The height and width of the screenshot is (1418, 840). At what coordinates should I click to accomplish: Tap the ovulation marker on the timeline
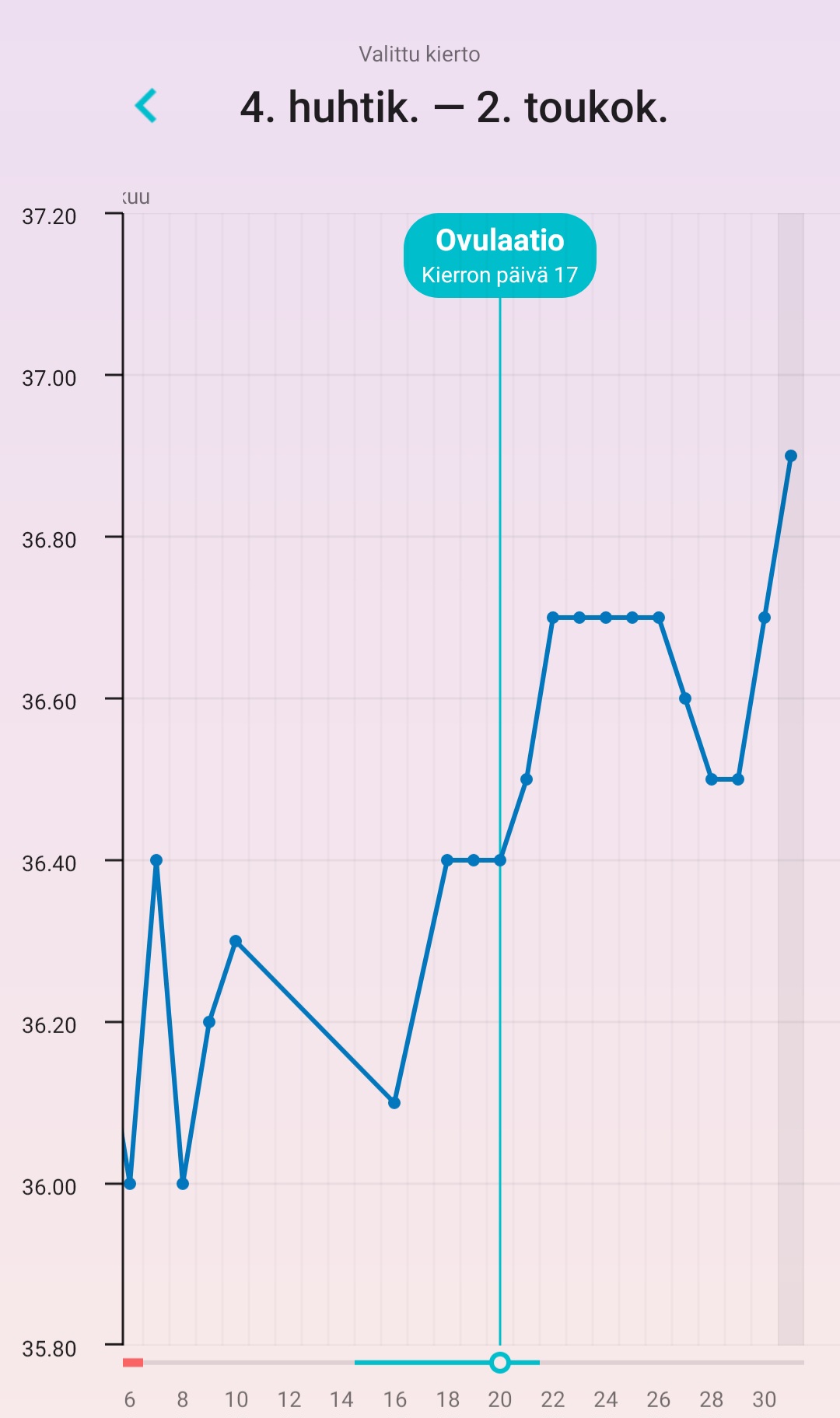click(500, 1362)
